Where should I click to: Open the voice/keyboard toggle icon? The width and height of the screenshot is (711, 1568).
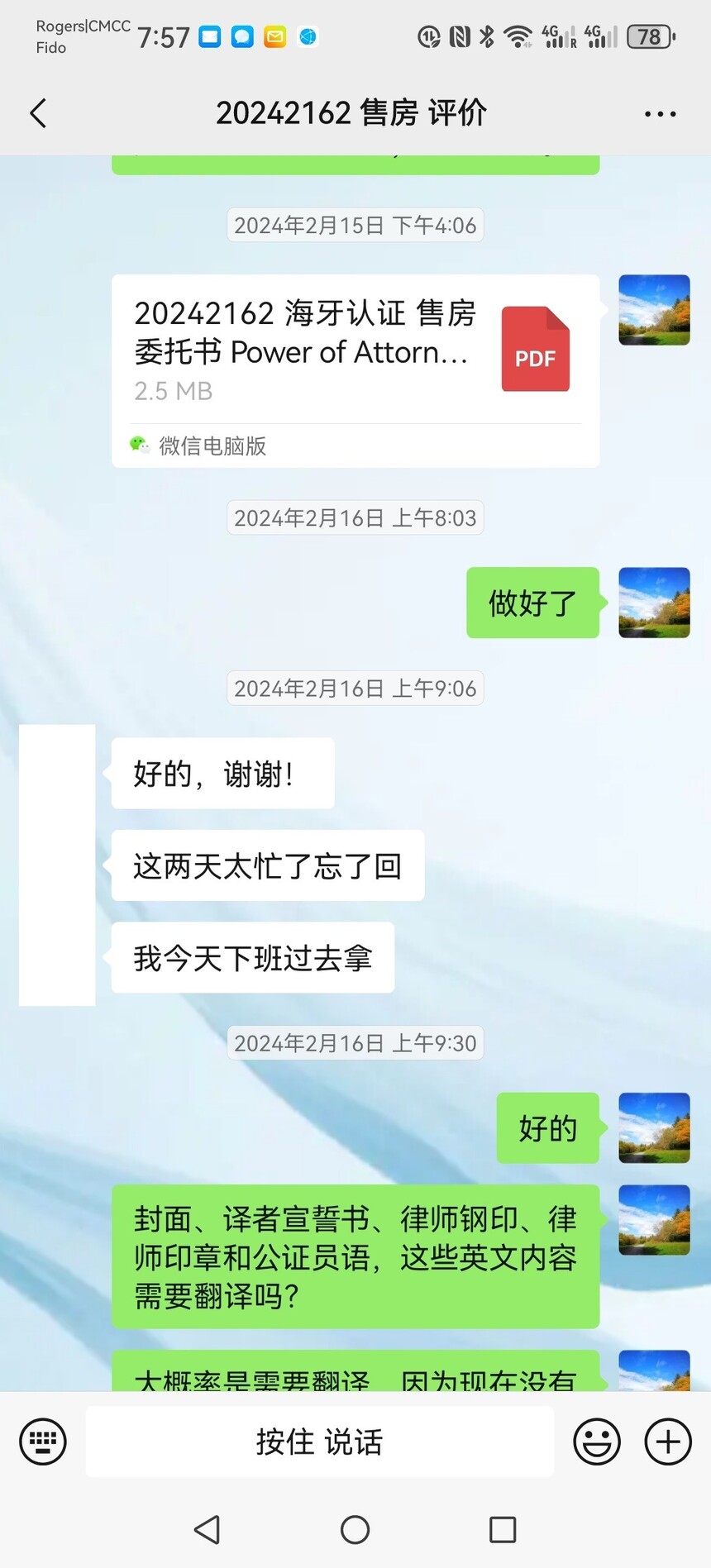tap(41, 1442)
